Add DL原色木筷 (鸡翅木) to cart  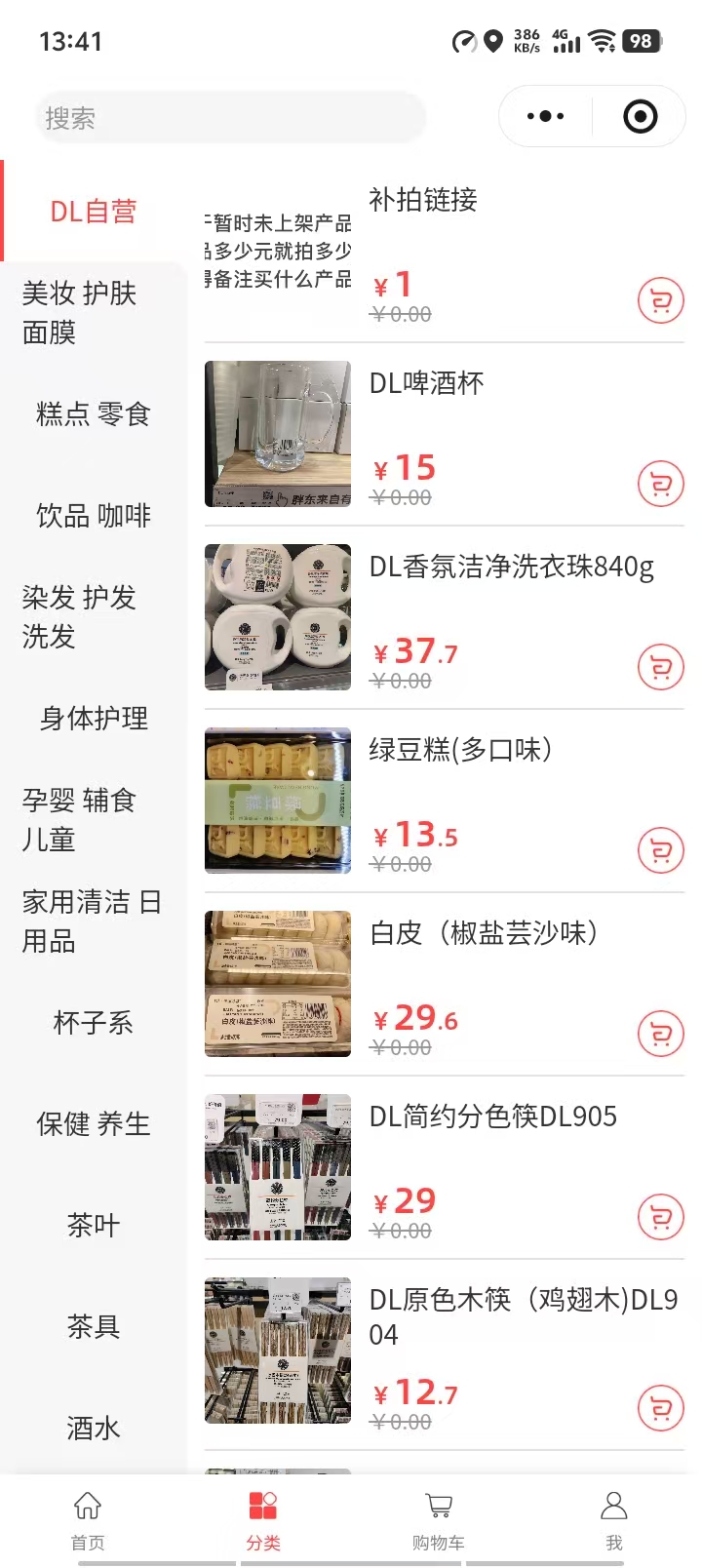pyautogui.click(x=660, y=1408)
